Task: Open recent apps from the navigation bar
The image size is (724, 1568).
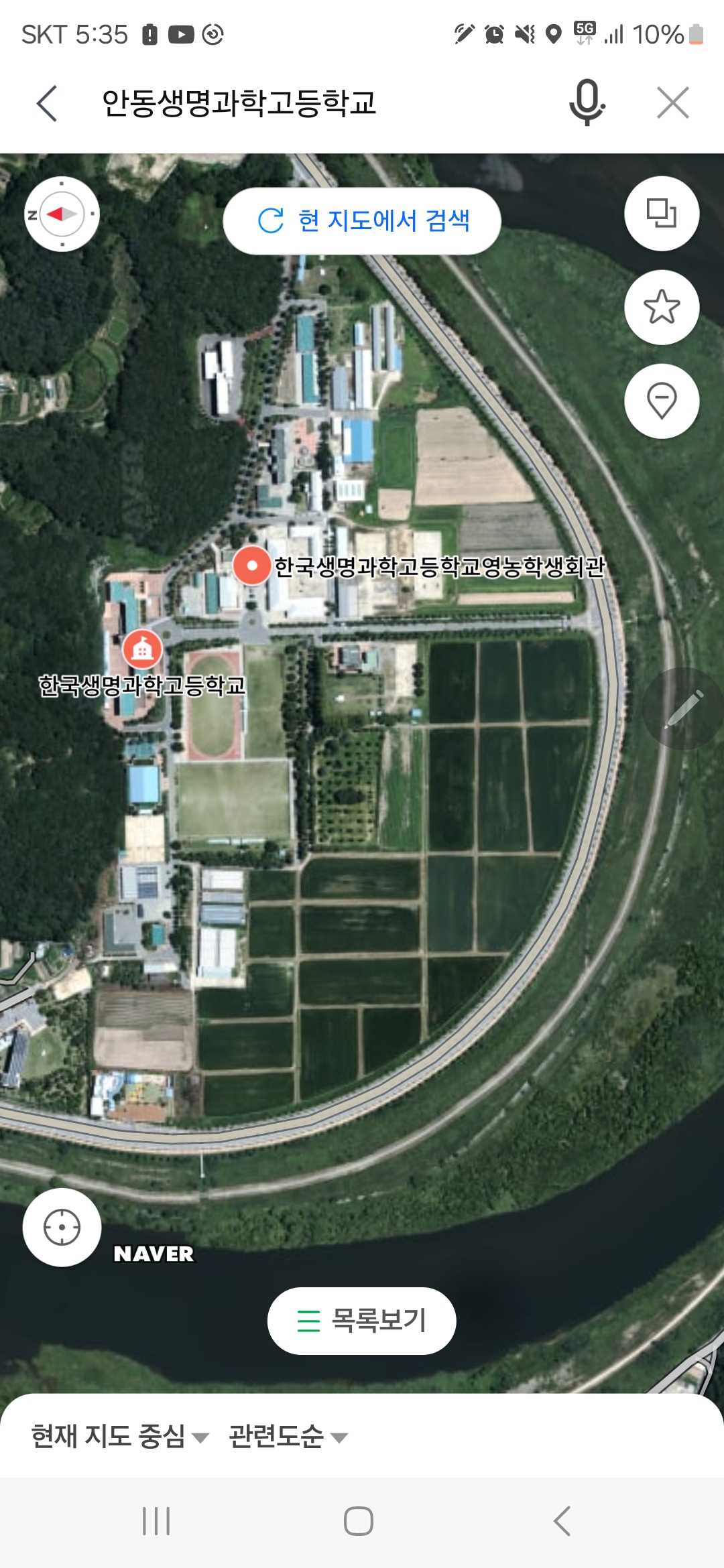Action: point(156,1521)
